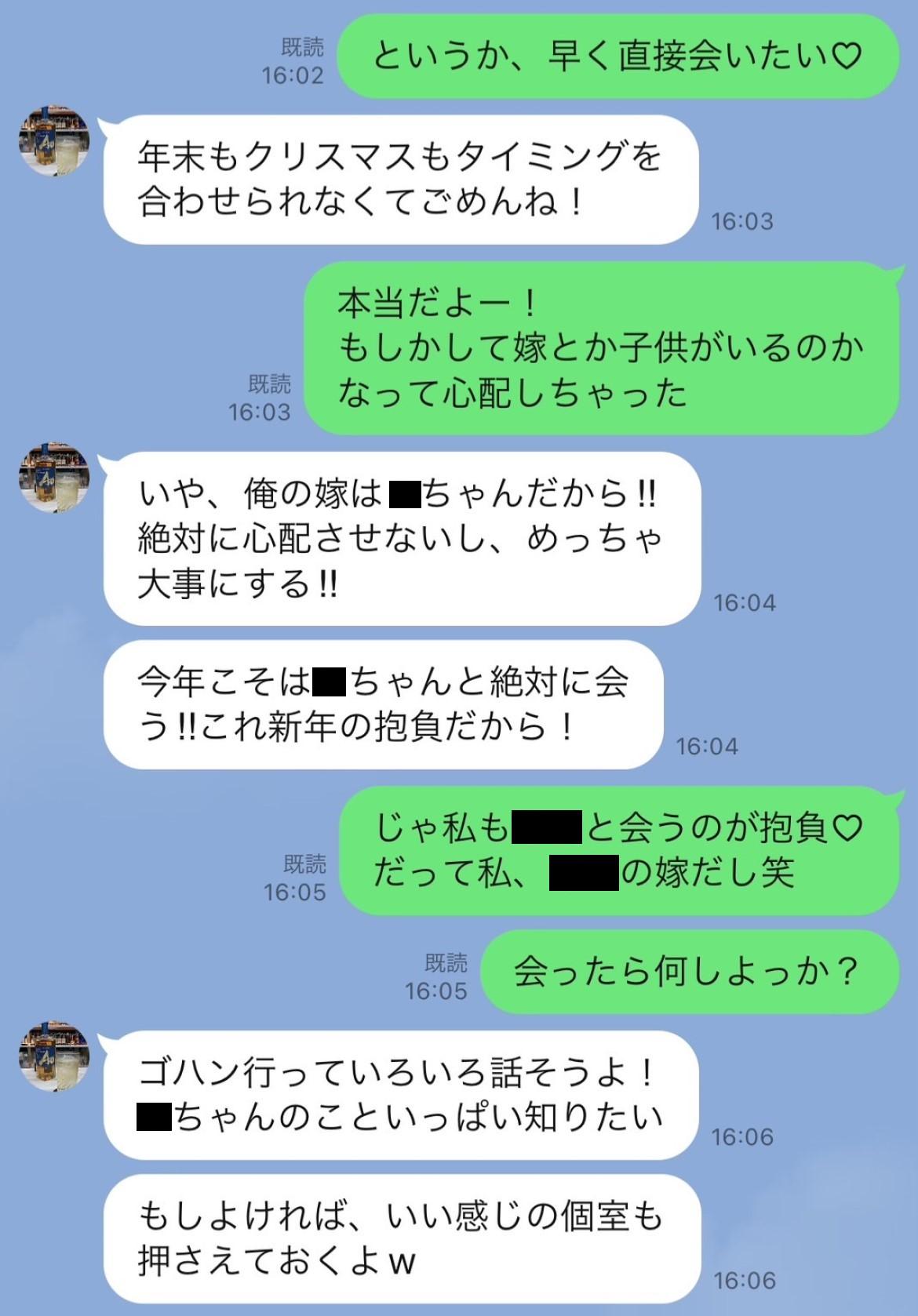Open sender's avatar beside the 年末もクリスマスも message
The width and height of the screenshot is (918, 1316).
click(54, 140)
